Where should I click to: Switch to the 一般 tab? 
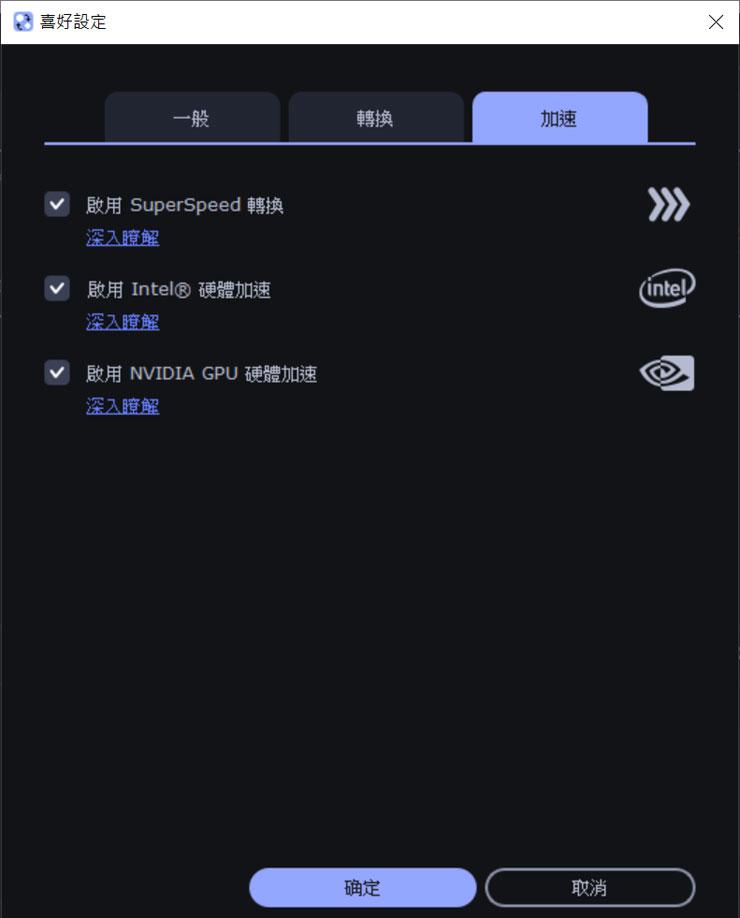(192, 117)
